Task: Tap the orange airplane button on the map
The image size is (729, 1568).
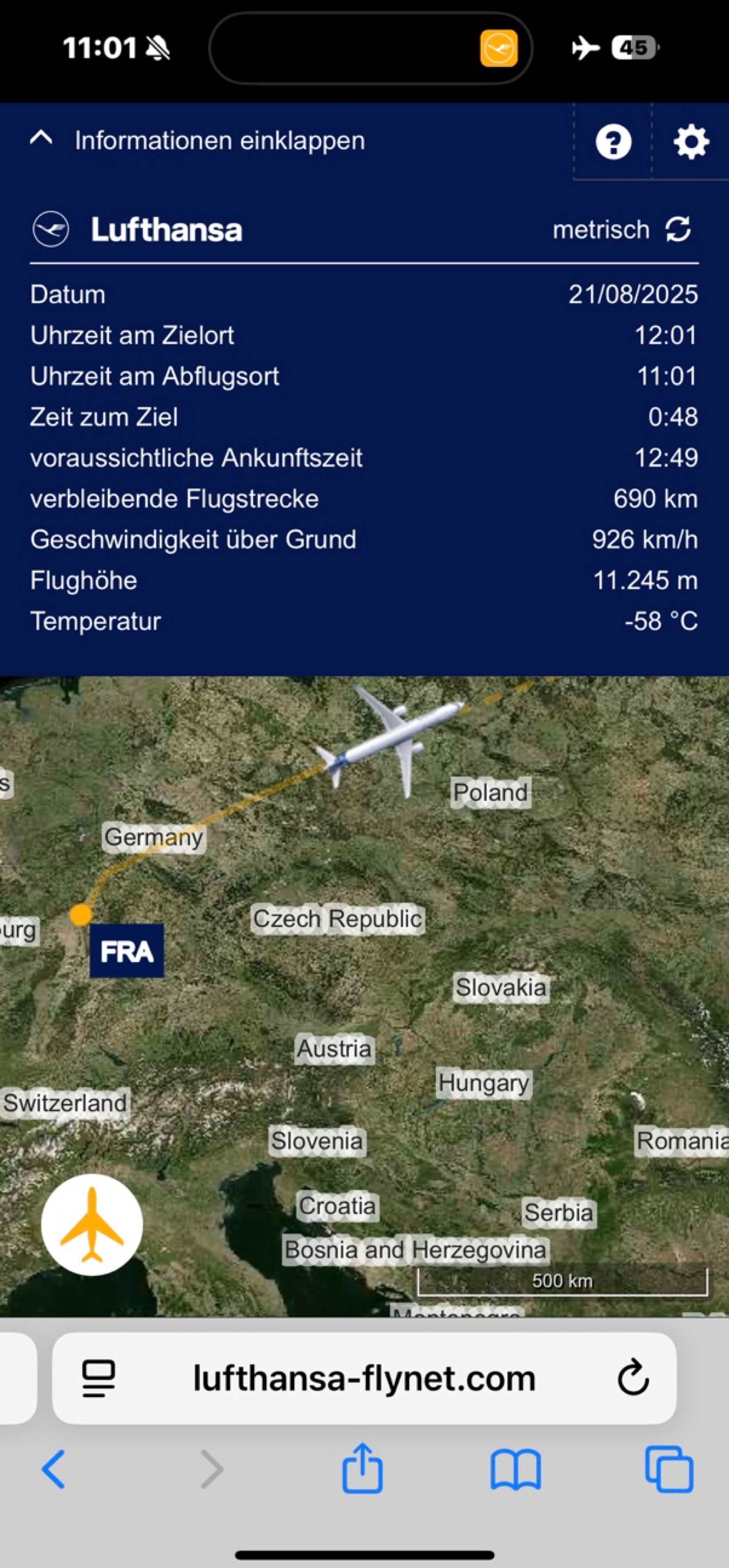Action: (x=92, y=1224)
